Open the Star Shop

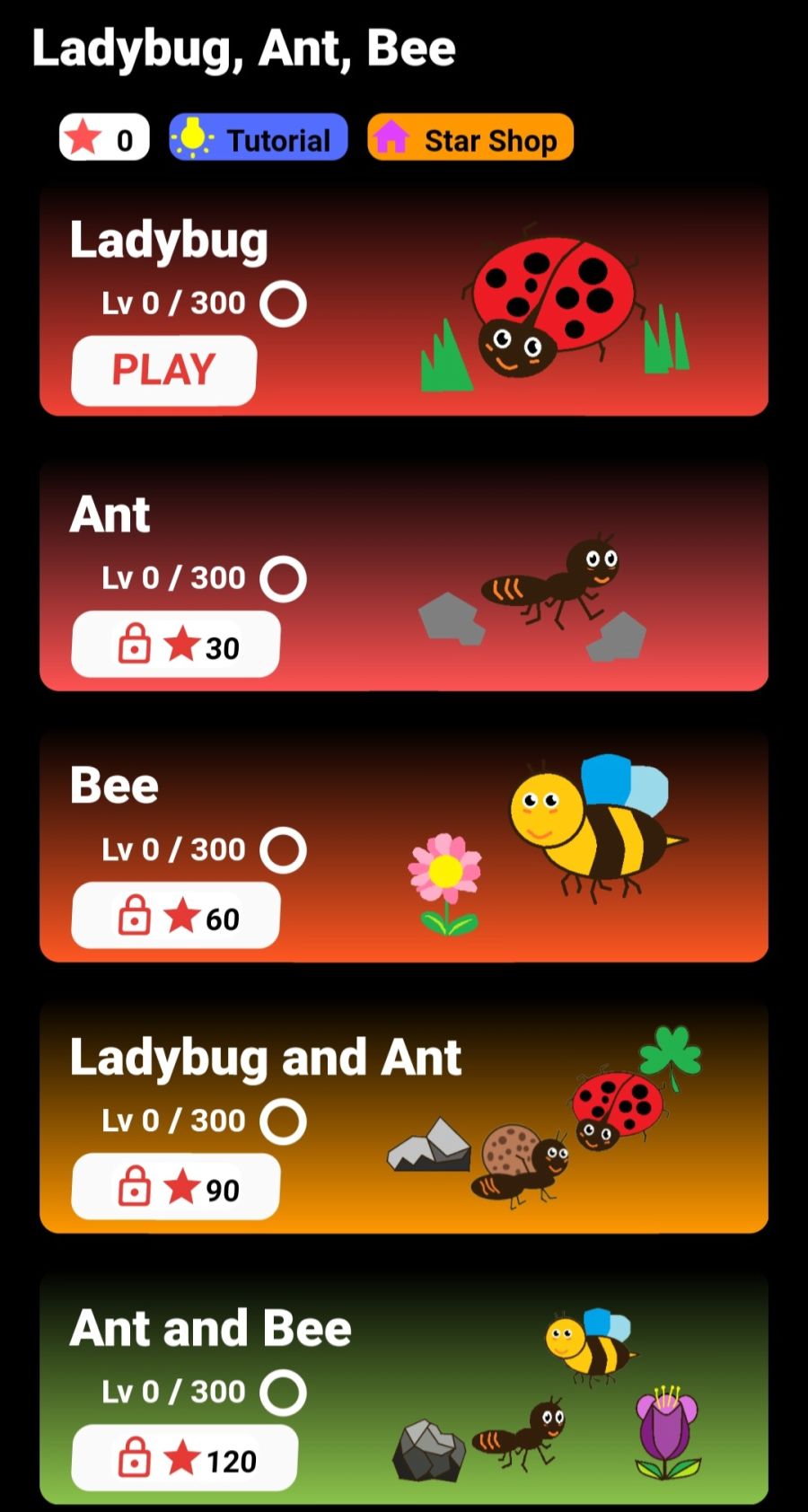click(x=470, y=138)
